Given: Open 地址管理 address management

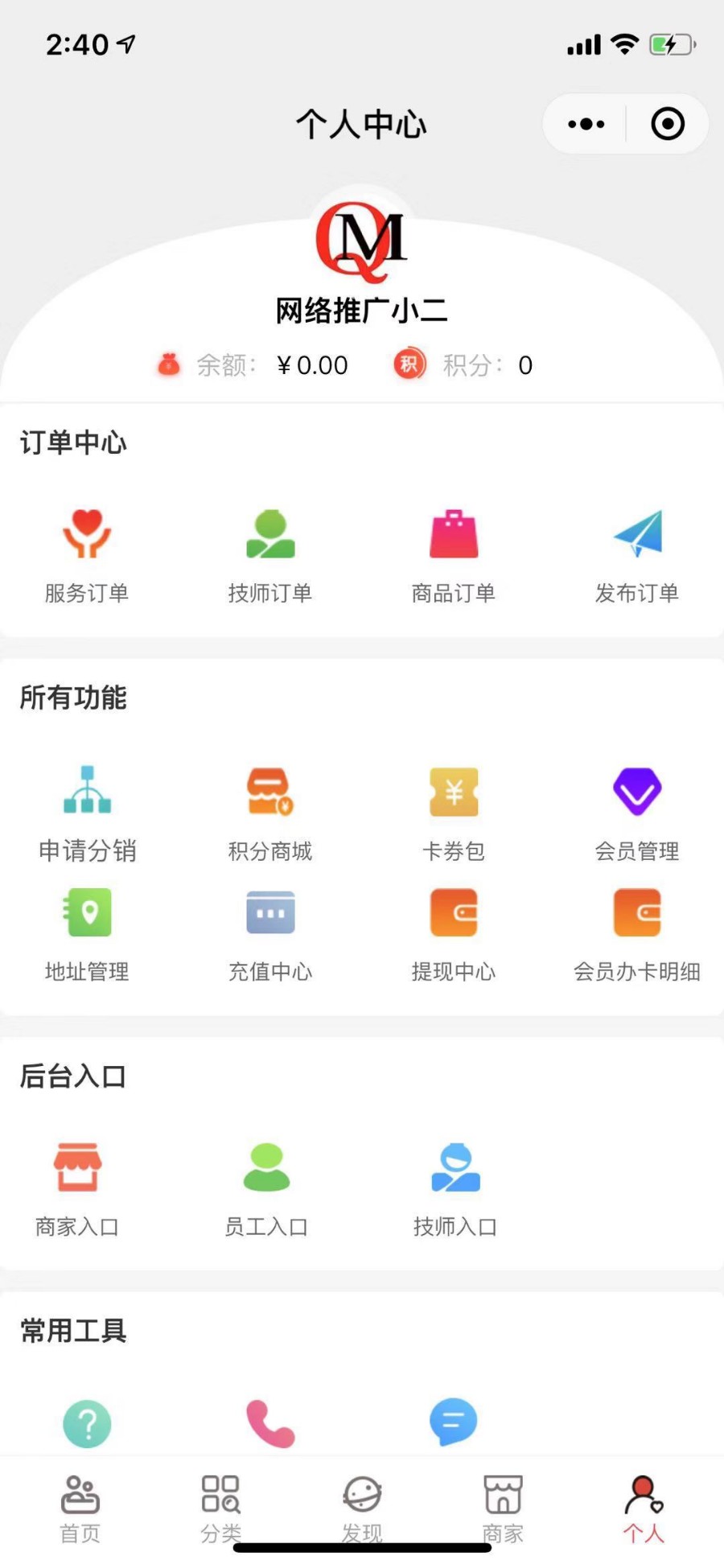Looking at the screenshot, I should coord(88,933).
